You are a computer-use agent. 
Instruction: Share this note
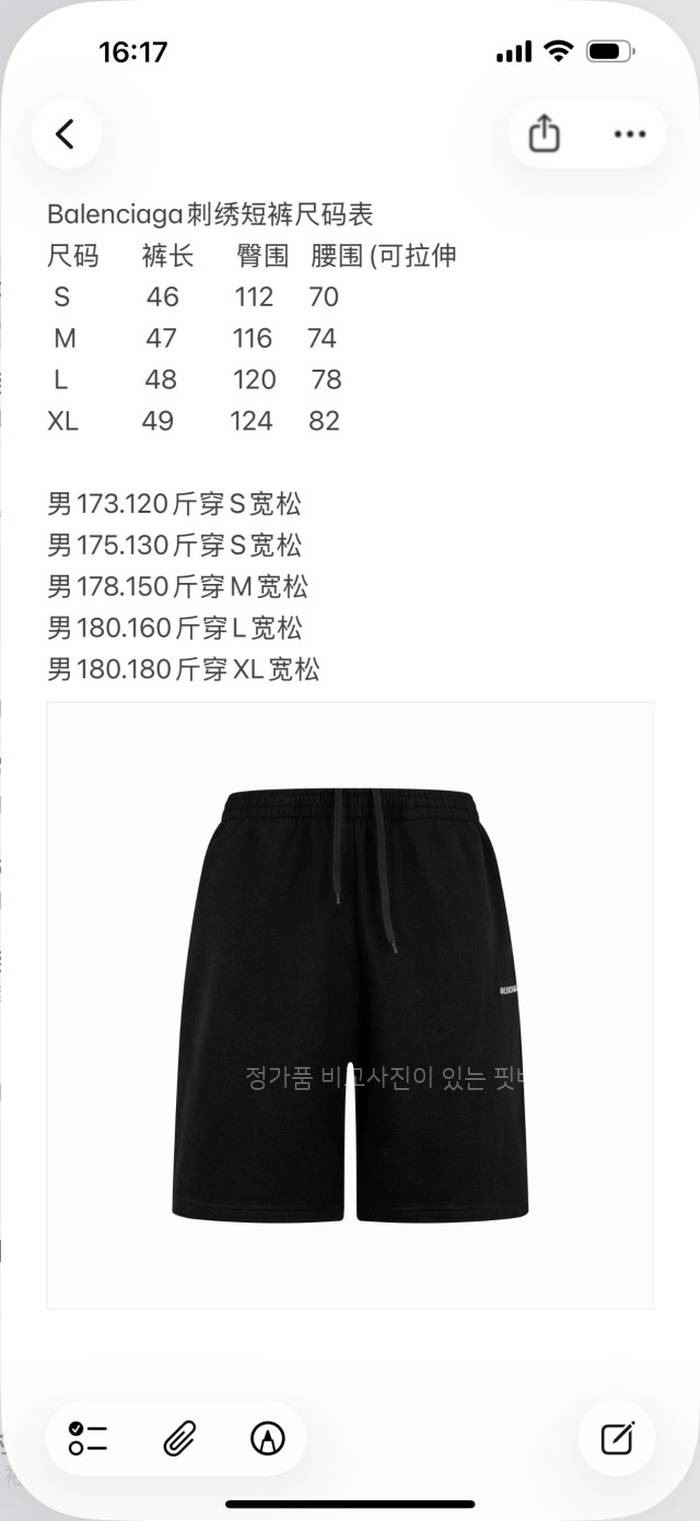pos(544,134)
